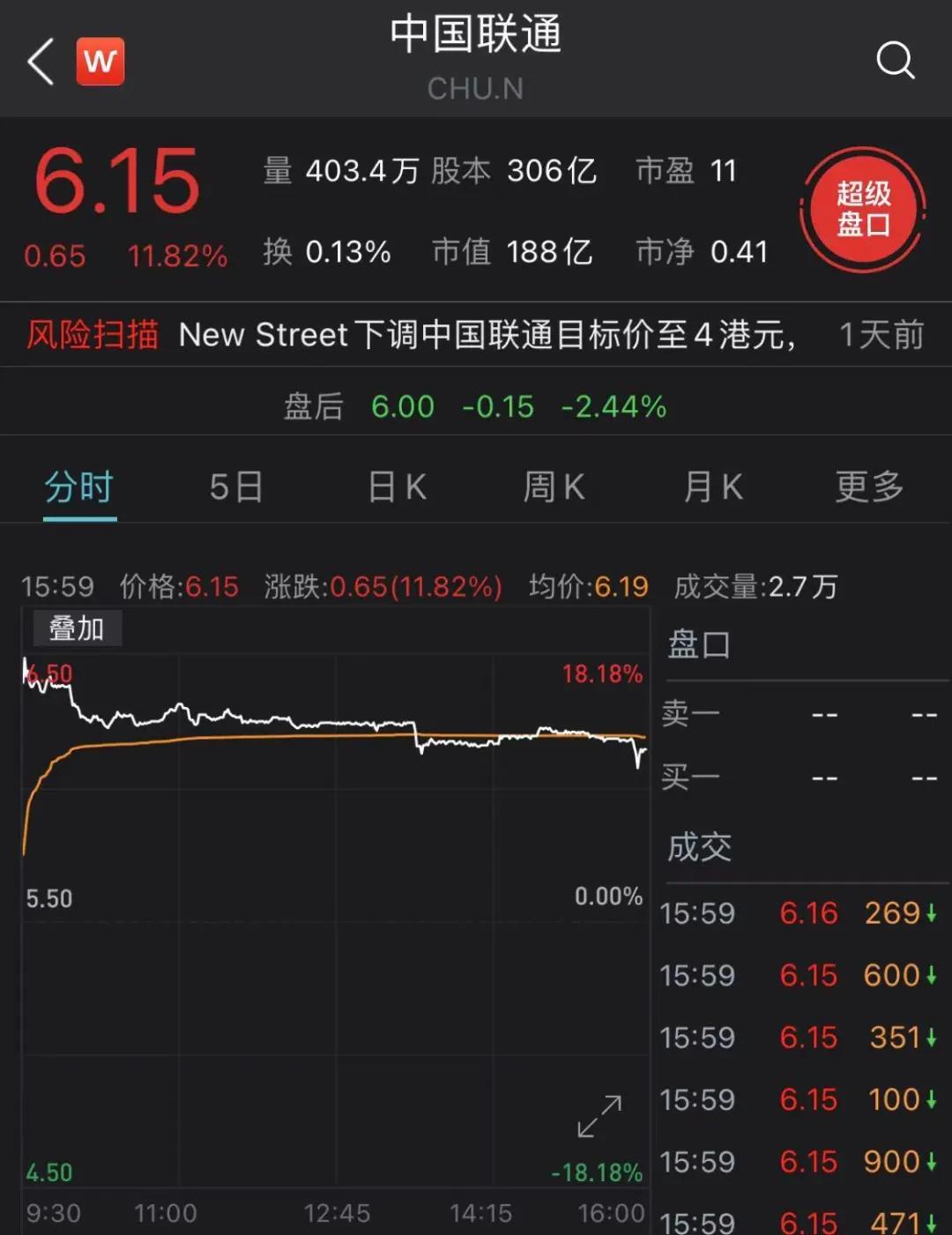Tap the back arrow to exit stock page

[x=40, y=62]
